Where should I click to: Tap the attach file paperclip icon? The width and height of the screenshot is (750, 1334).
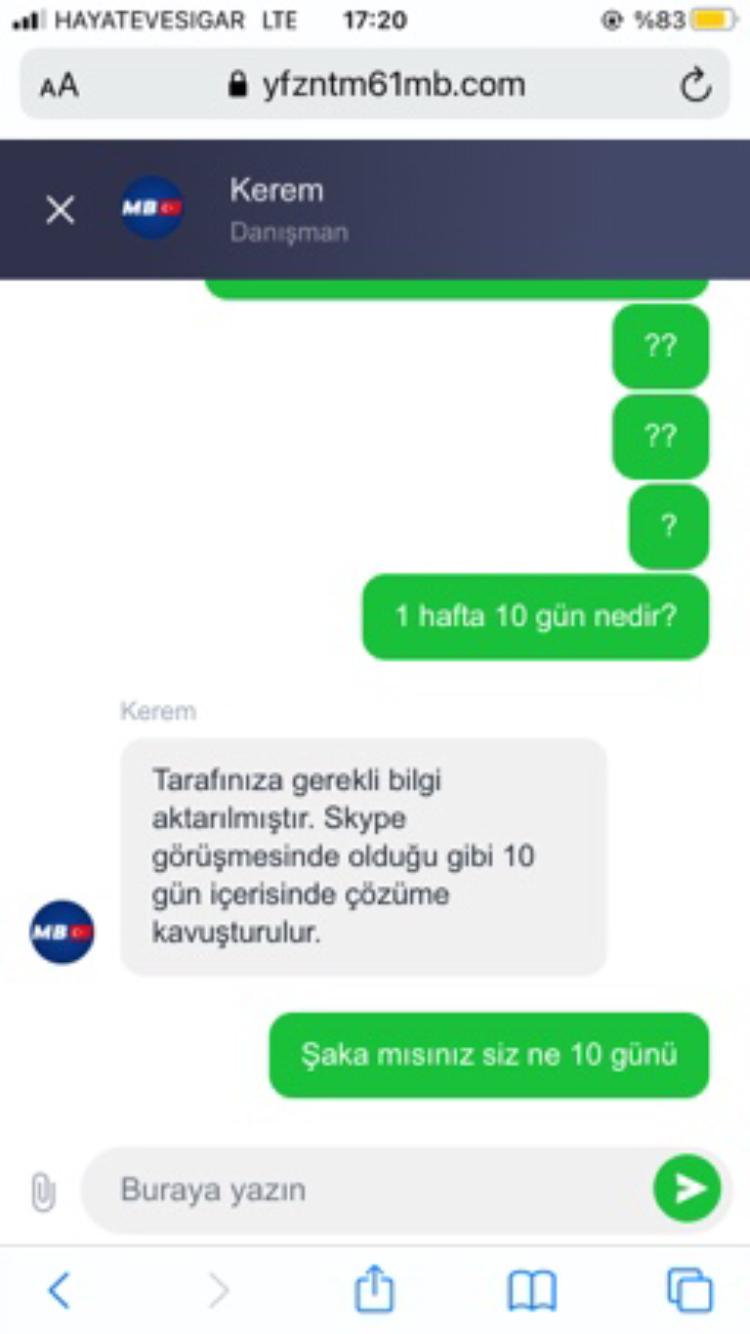[43, 1192]
